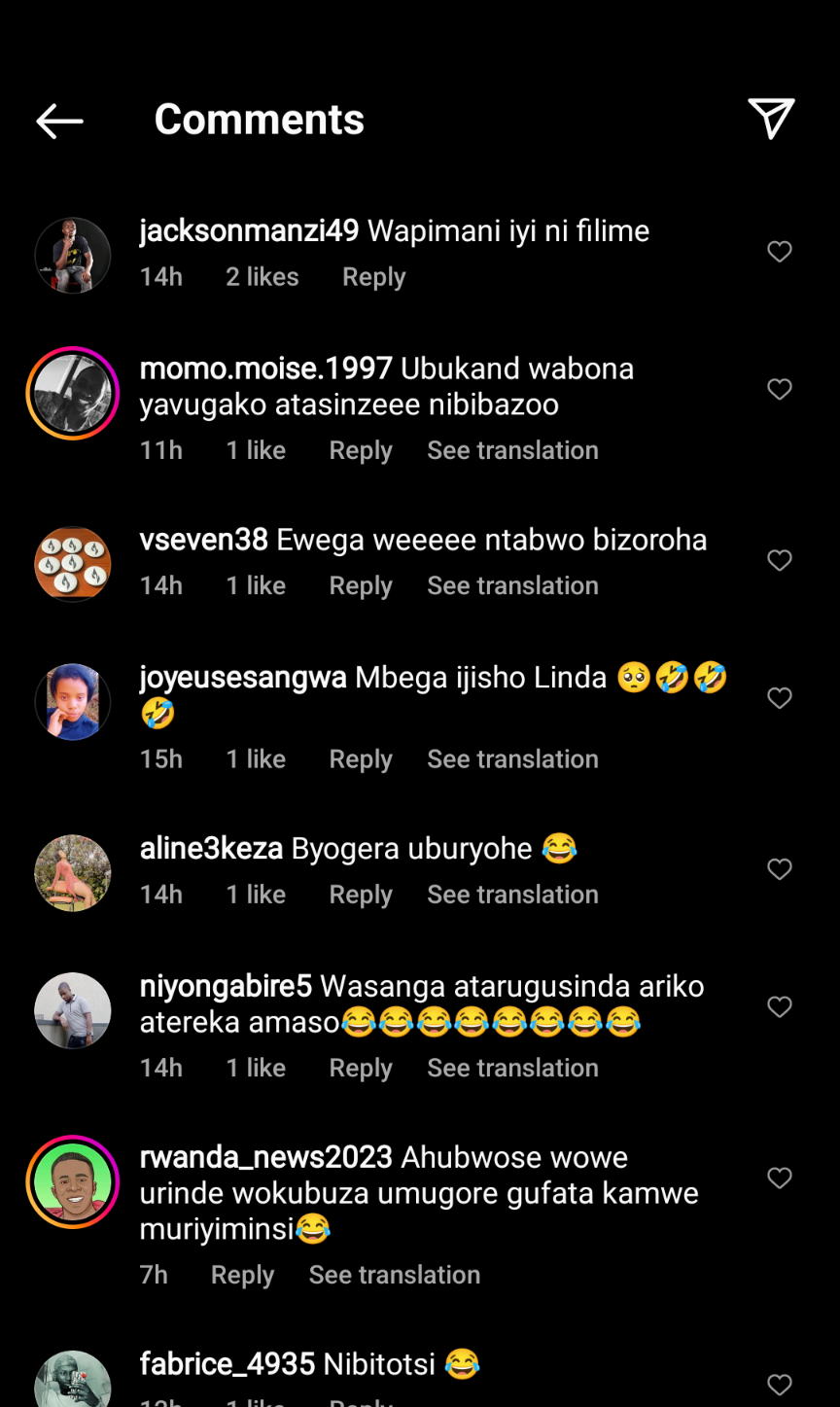Image resolution: width=840 pixels, height=1407 pixels.
Task: Like aline3keza's comment
Action: 780,869
